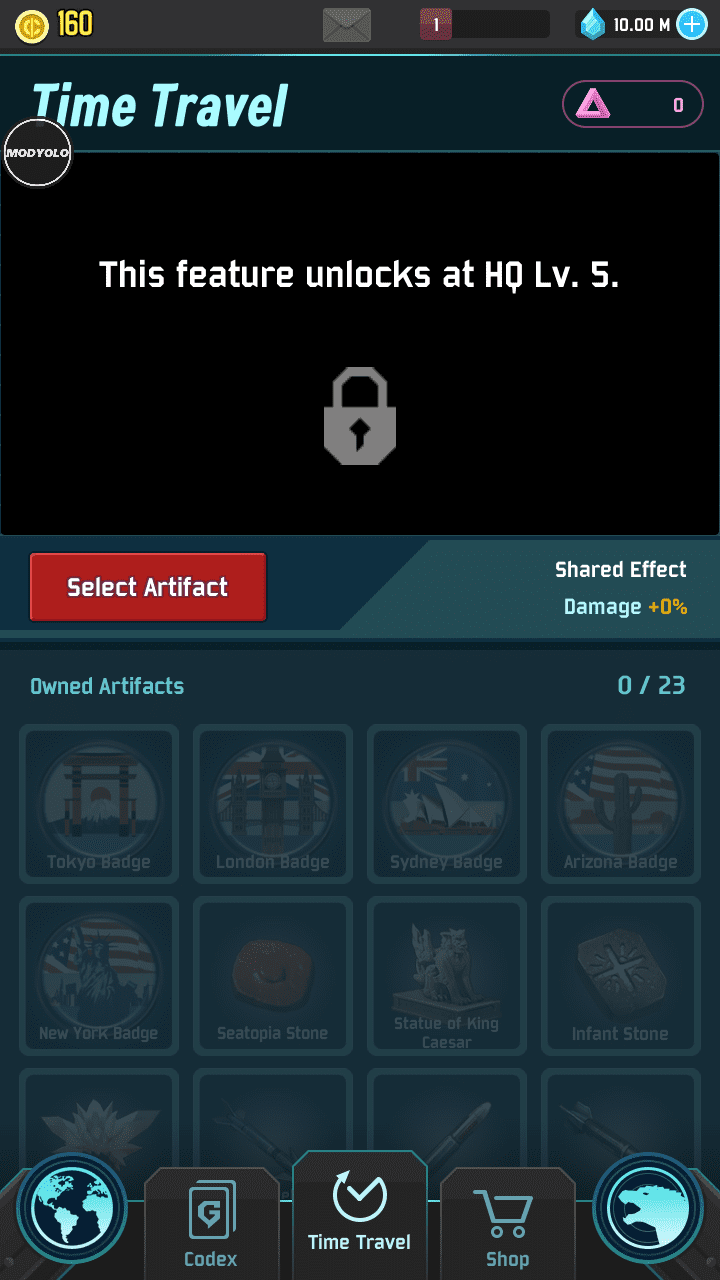720x1280 pixels.
Task: Open the London Badge artifact
Action: pyautogui.click(x=273, y=804)
